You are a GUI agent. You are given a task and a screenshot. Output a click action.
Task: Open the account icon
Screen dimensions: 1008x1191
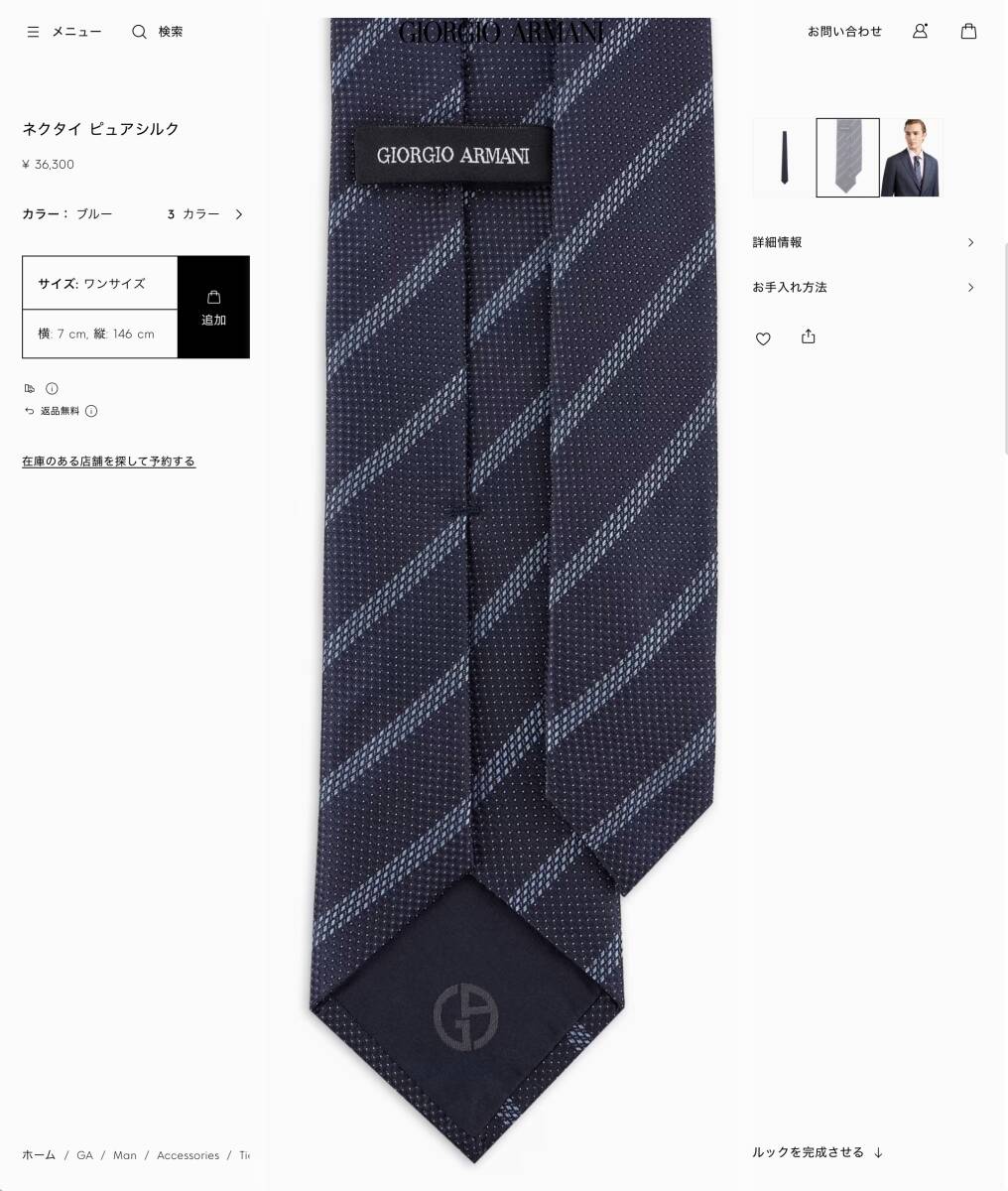(x=920, y=31)
